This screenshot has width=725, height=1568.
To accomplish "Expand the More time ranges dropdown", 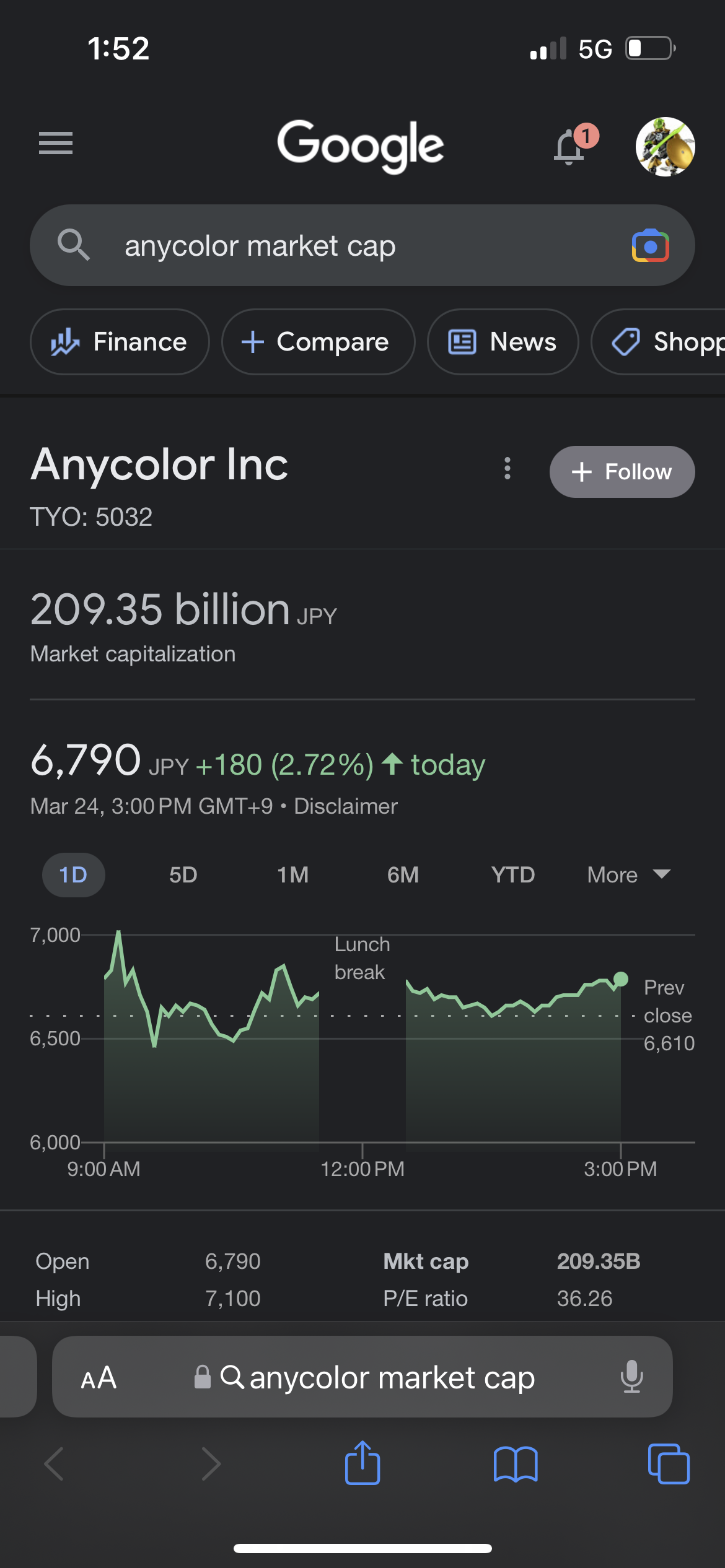I will click(629, 875).
